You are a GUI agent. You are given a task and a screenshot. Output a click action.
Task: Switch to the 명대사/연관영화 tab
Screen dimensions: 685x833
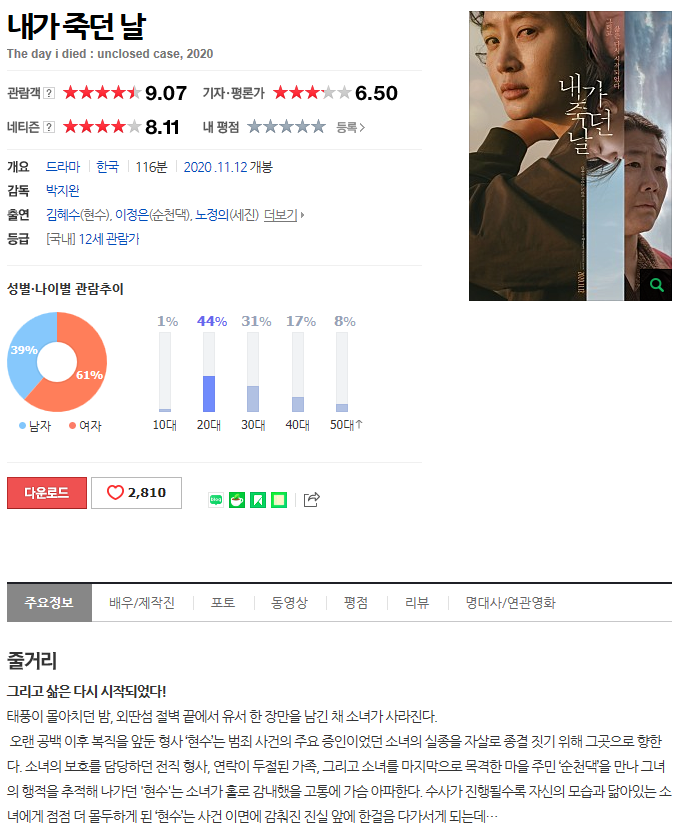tap(511, 603)
